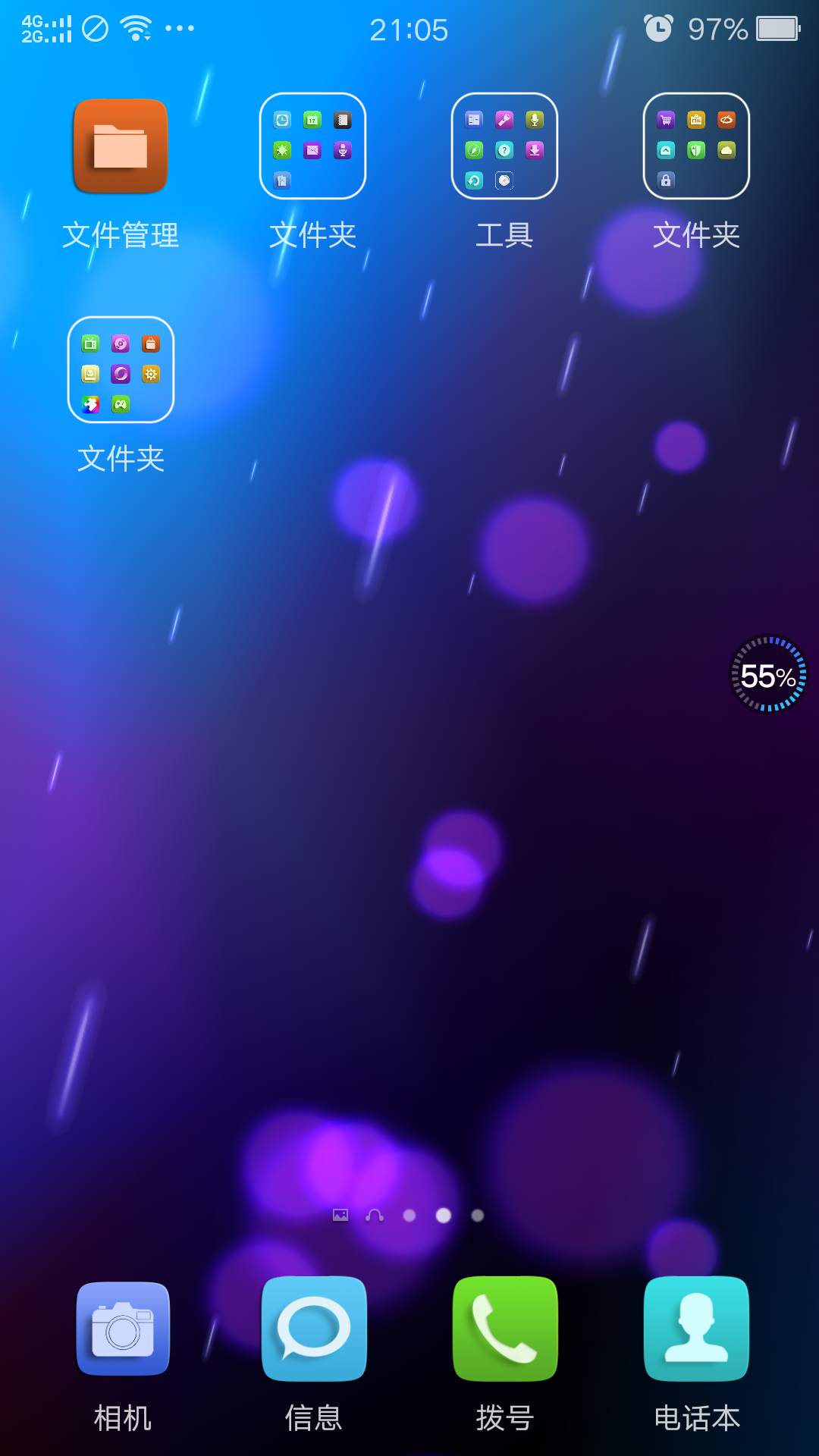Open the 电话本 contacts app
Screen dimensions: 819x1456
pos(696,1329)
